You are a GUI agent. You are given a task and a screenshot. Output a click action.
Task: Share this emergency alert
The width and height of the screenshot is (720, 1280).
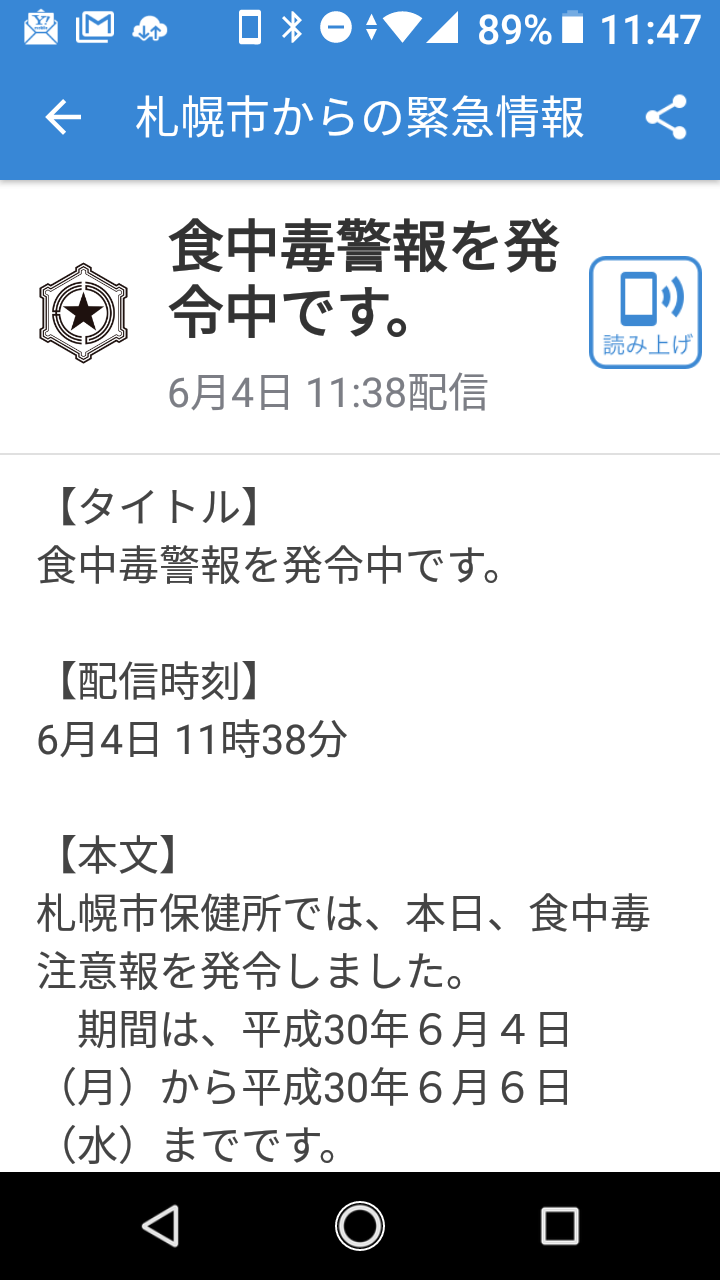coord(666,118)
